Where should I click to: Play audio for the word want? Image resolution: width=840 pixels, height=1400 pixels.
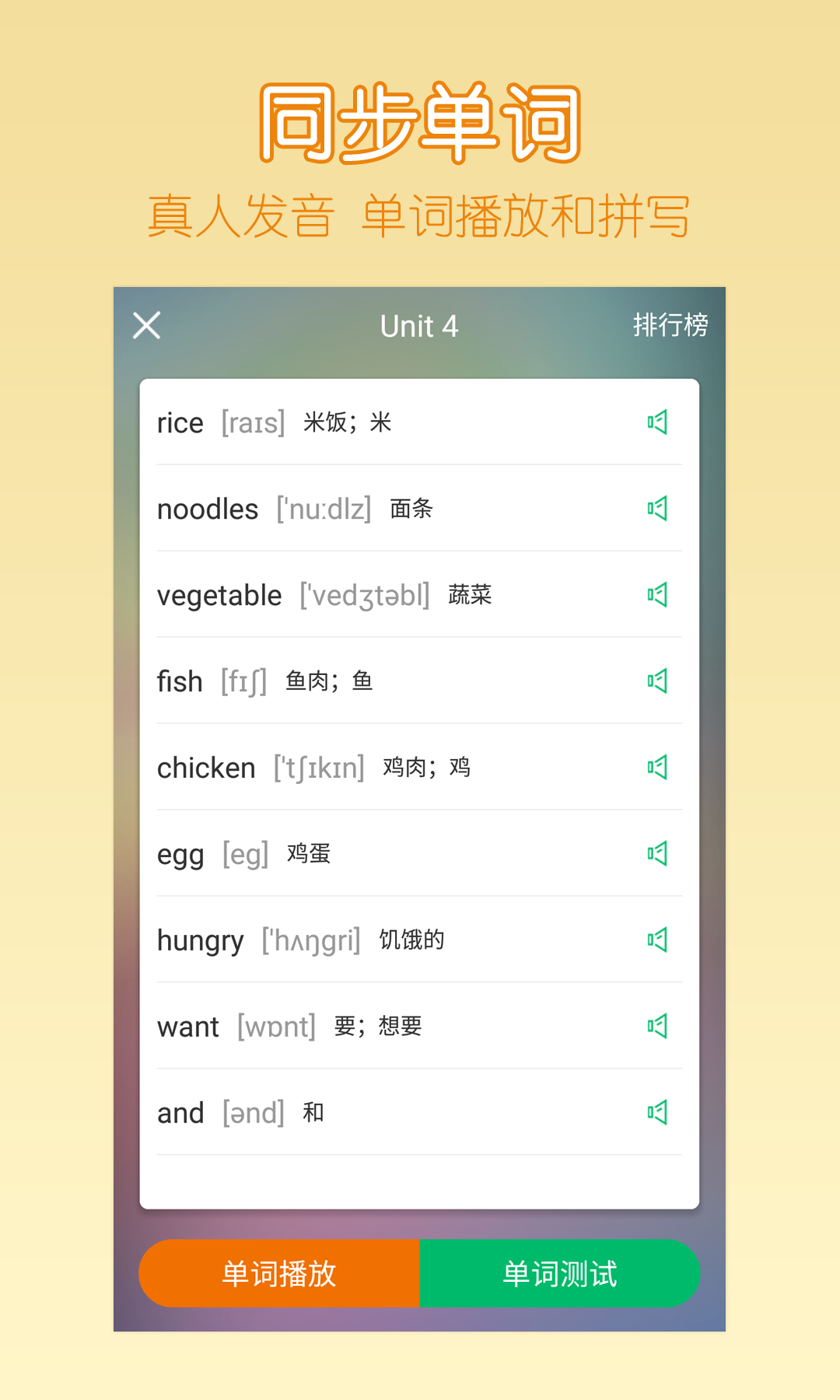point(657,1027)
